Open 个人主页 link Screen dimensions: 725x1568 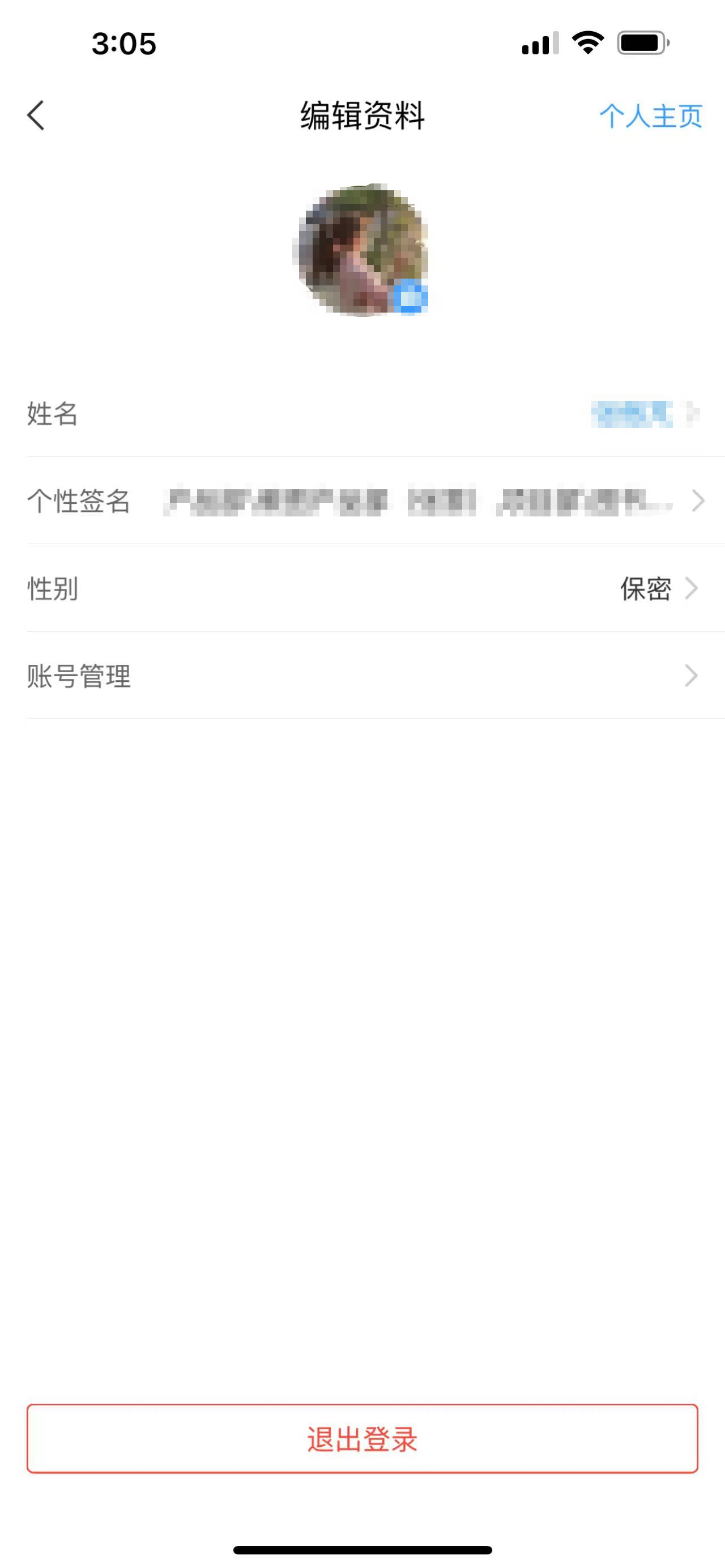(651, 116)
